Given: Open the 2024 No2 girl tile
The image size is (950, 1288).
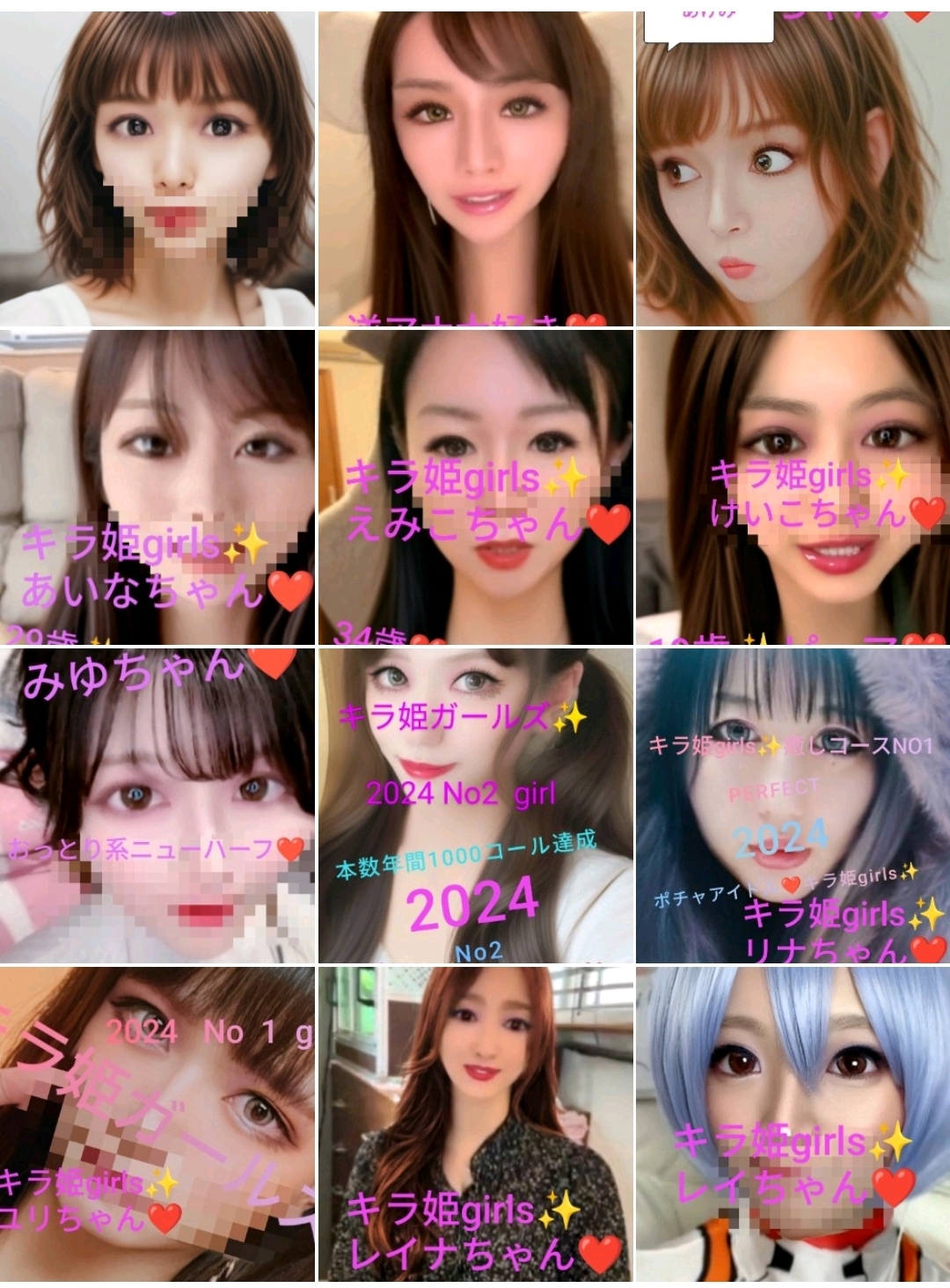Looking at the screenshot, I should click(x=475, y=805).
